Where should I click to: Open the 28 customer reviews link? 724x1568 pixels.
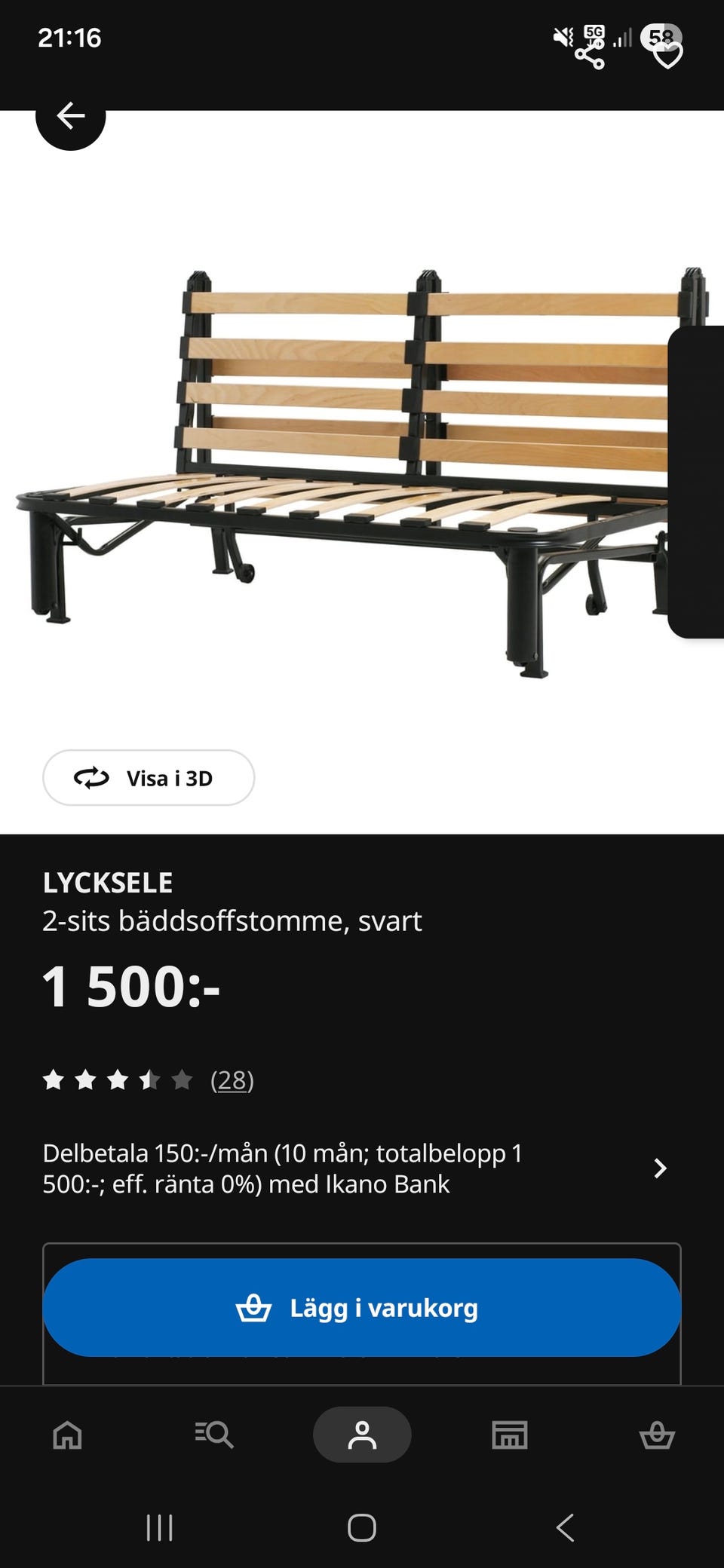point(232,1080)
